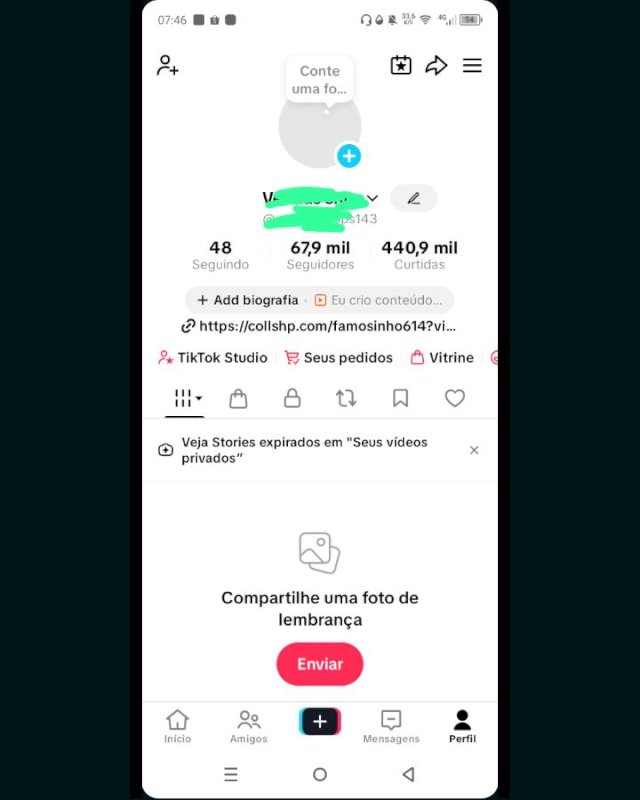
Task: Open the starred calendar icon
Action: 400,66
